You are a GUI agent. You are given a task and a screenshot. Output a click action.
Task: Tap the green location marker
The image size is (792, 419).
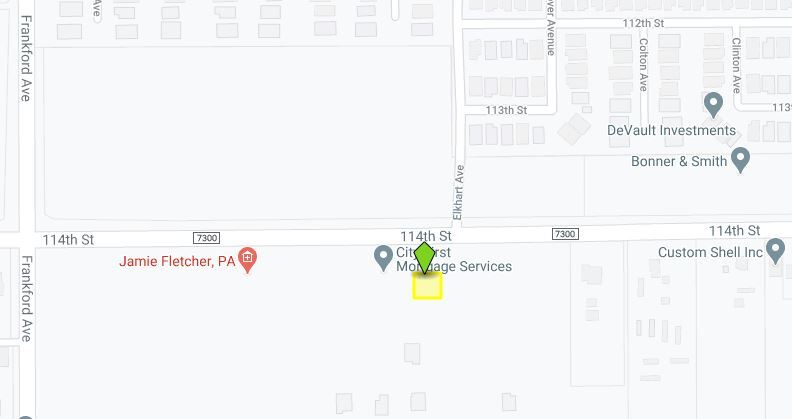(425, 258)
